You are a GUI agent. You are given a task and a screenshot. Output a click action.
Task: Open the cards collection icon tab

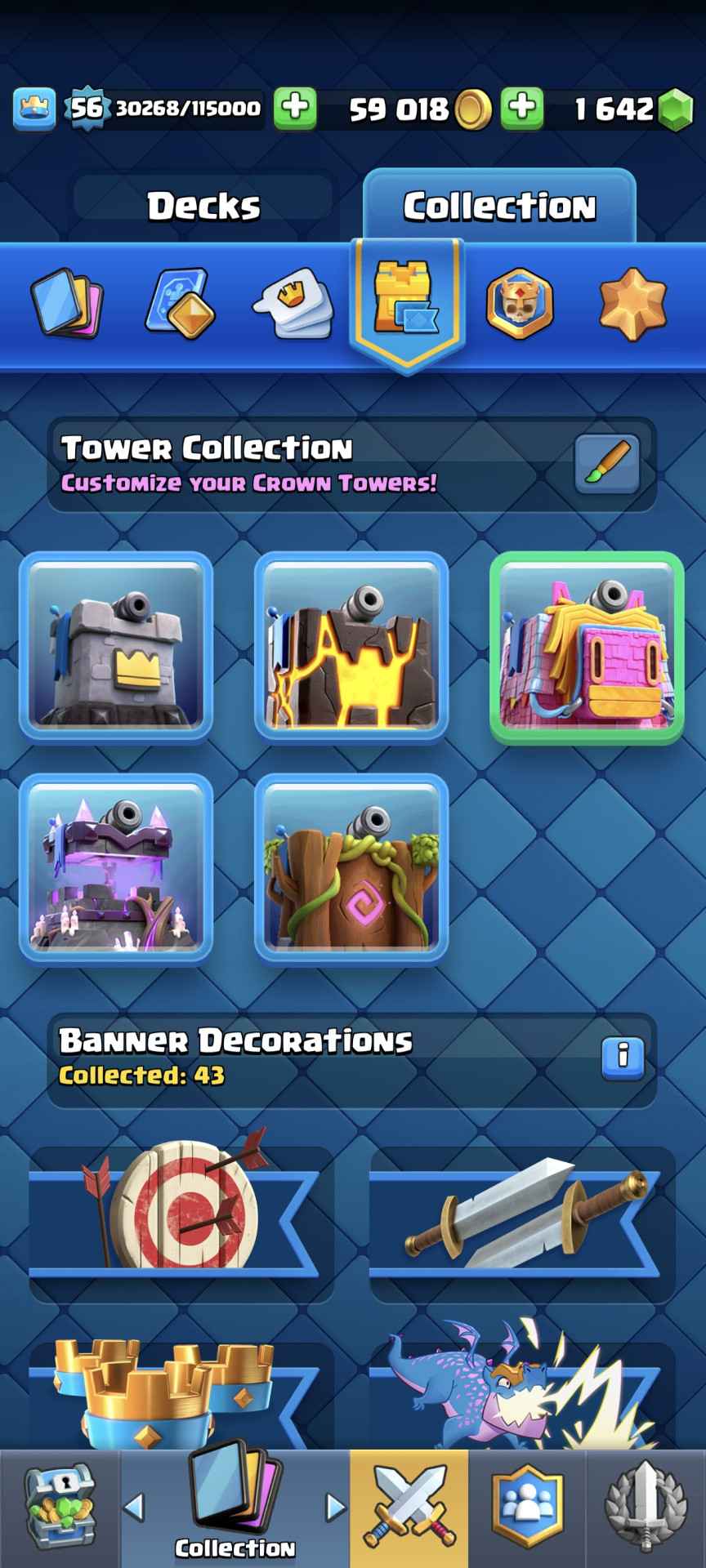pos(67,304)
